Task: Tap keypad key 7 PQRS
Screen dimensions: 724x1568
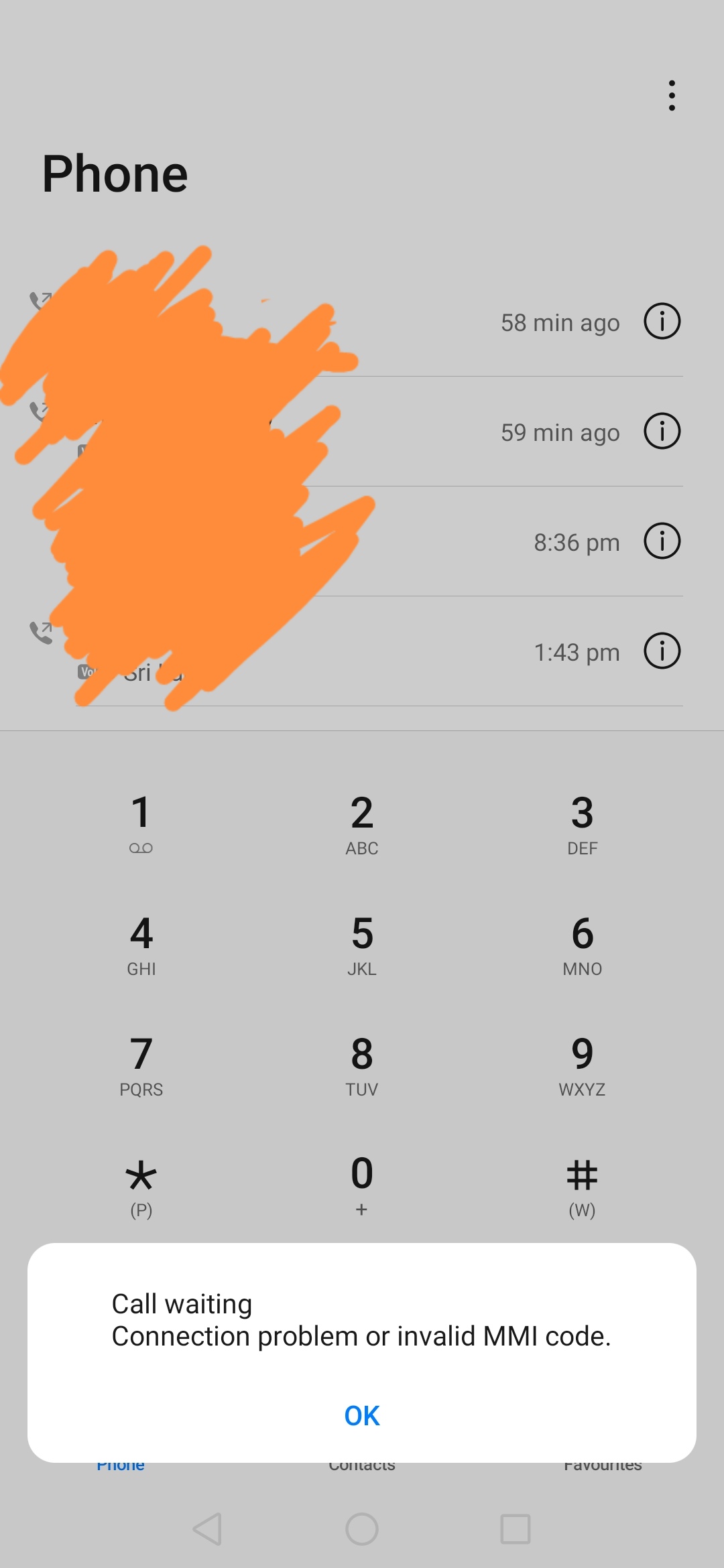Action: [x=141, y=1065]
